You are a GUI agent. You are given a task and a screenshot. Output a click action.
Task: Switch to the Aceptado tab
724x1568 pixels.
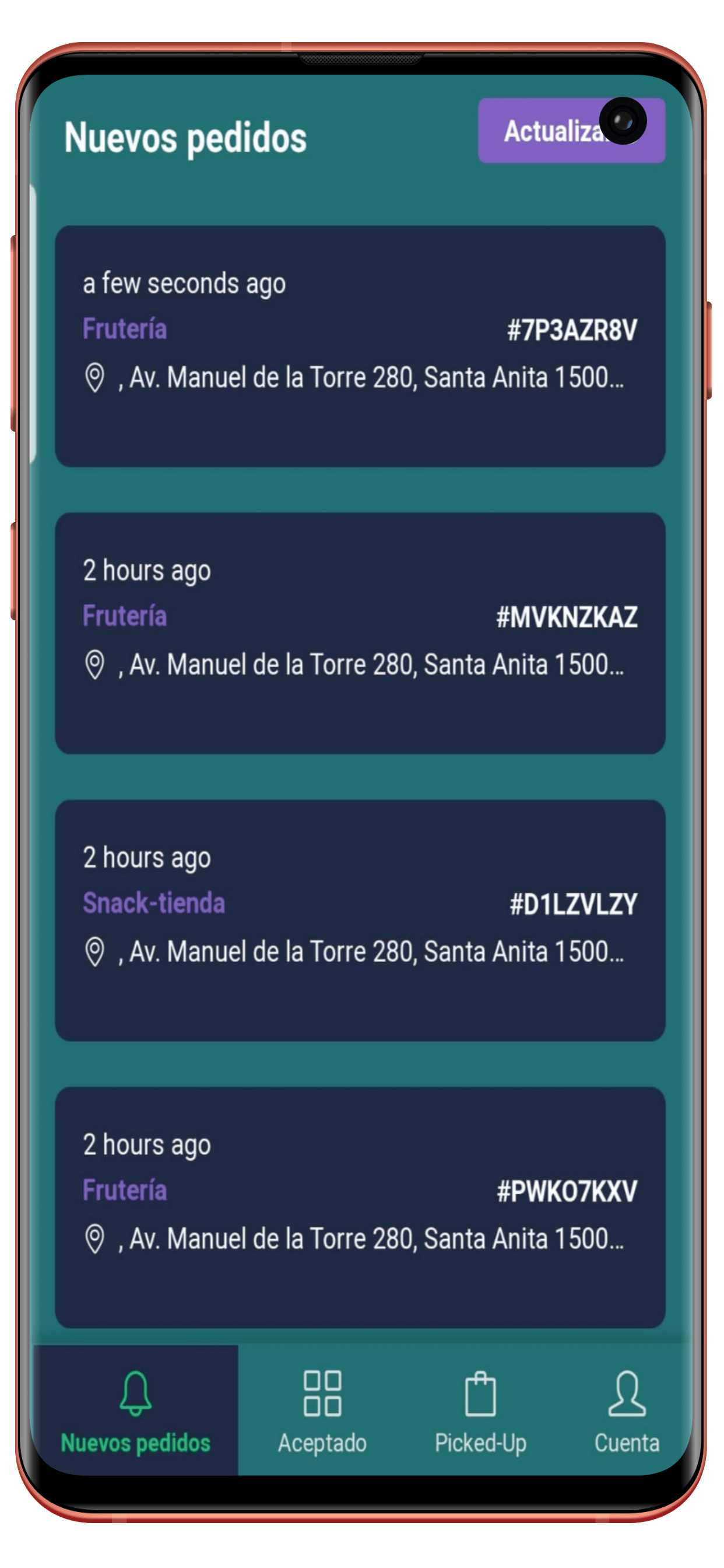coord(322,1411)
